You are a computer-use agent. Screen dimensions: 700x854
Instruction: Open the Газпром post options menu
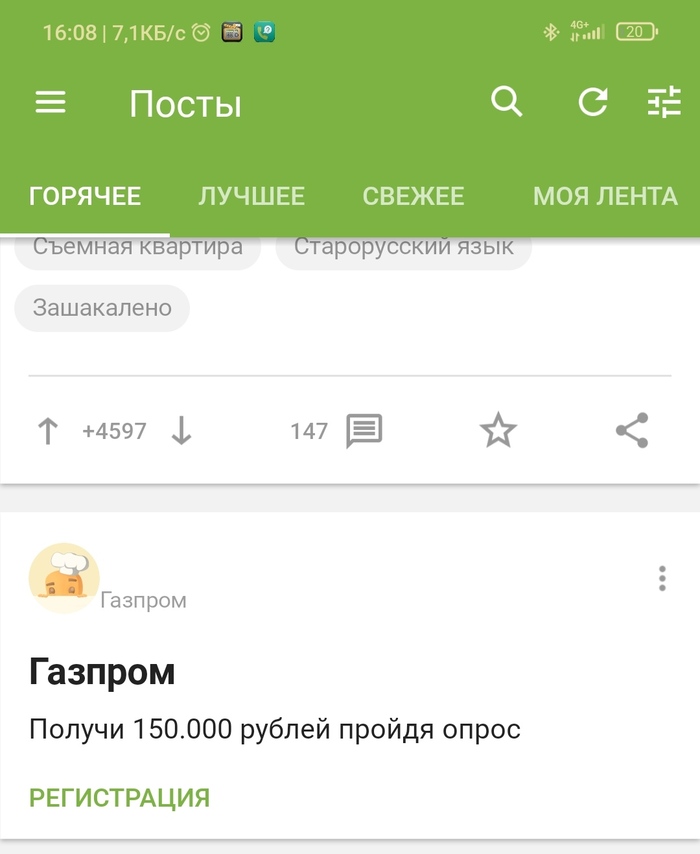point(662,578)
